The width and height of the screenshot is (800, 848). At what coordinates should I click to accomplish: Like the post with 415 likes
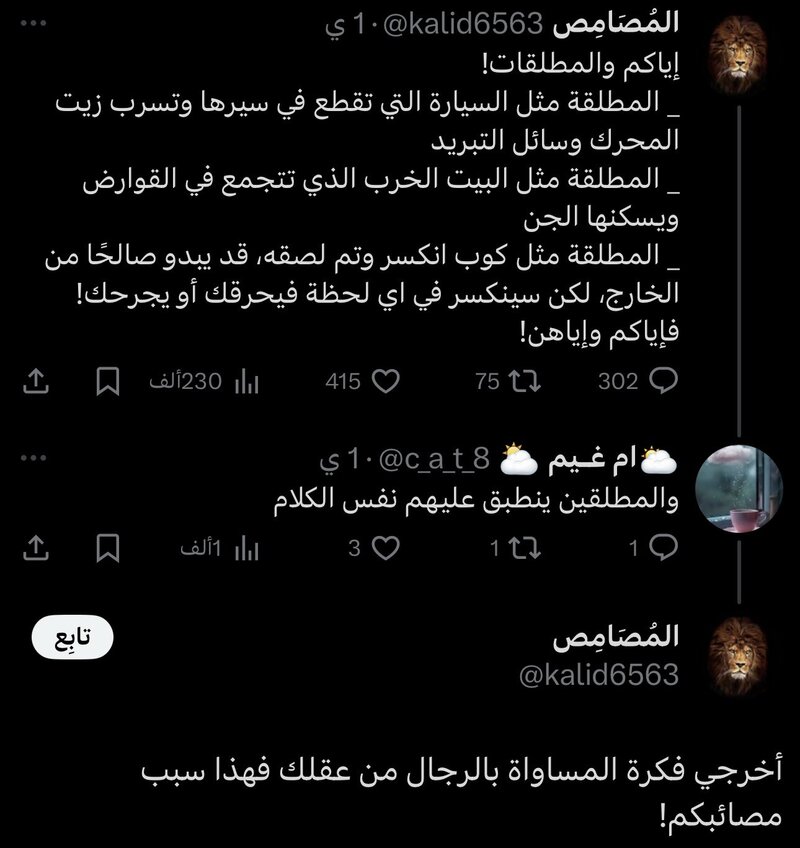click(386, 381)
